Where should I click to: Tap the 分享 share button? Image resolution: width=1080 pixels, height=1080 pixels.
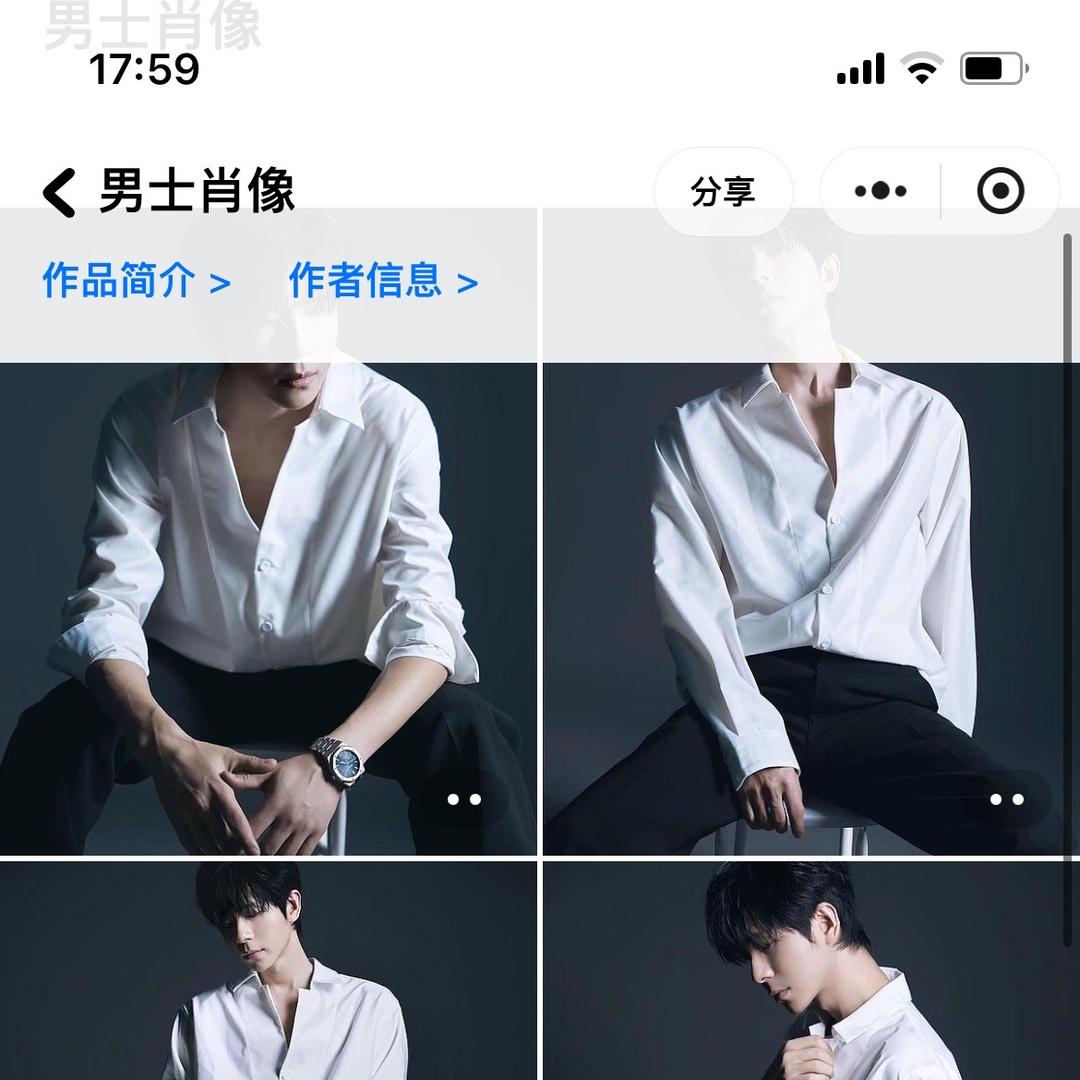point(723,191)
